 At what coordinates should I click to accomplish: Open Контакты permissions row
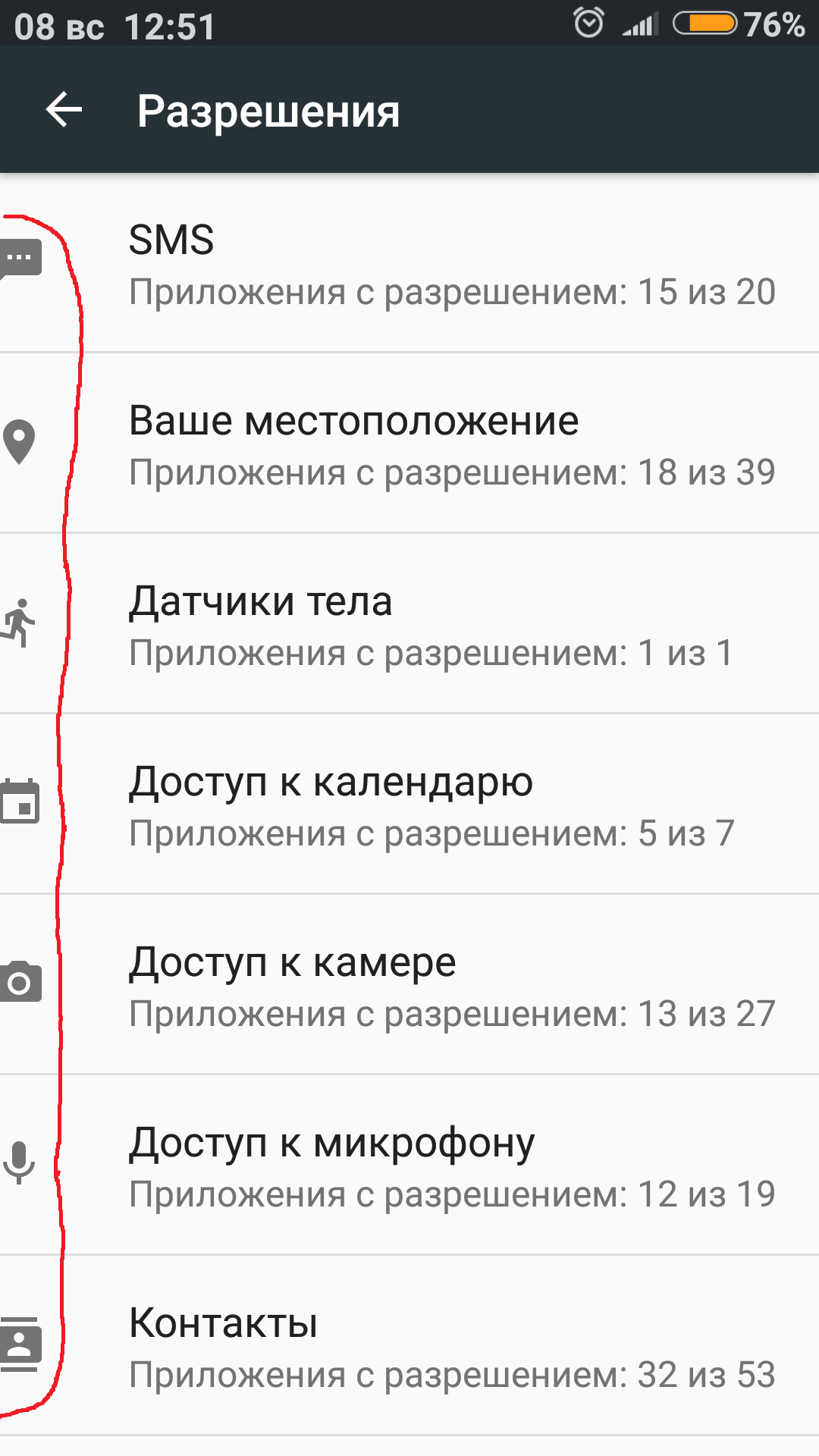[x=409, y=1345]
